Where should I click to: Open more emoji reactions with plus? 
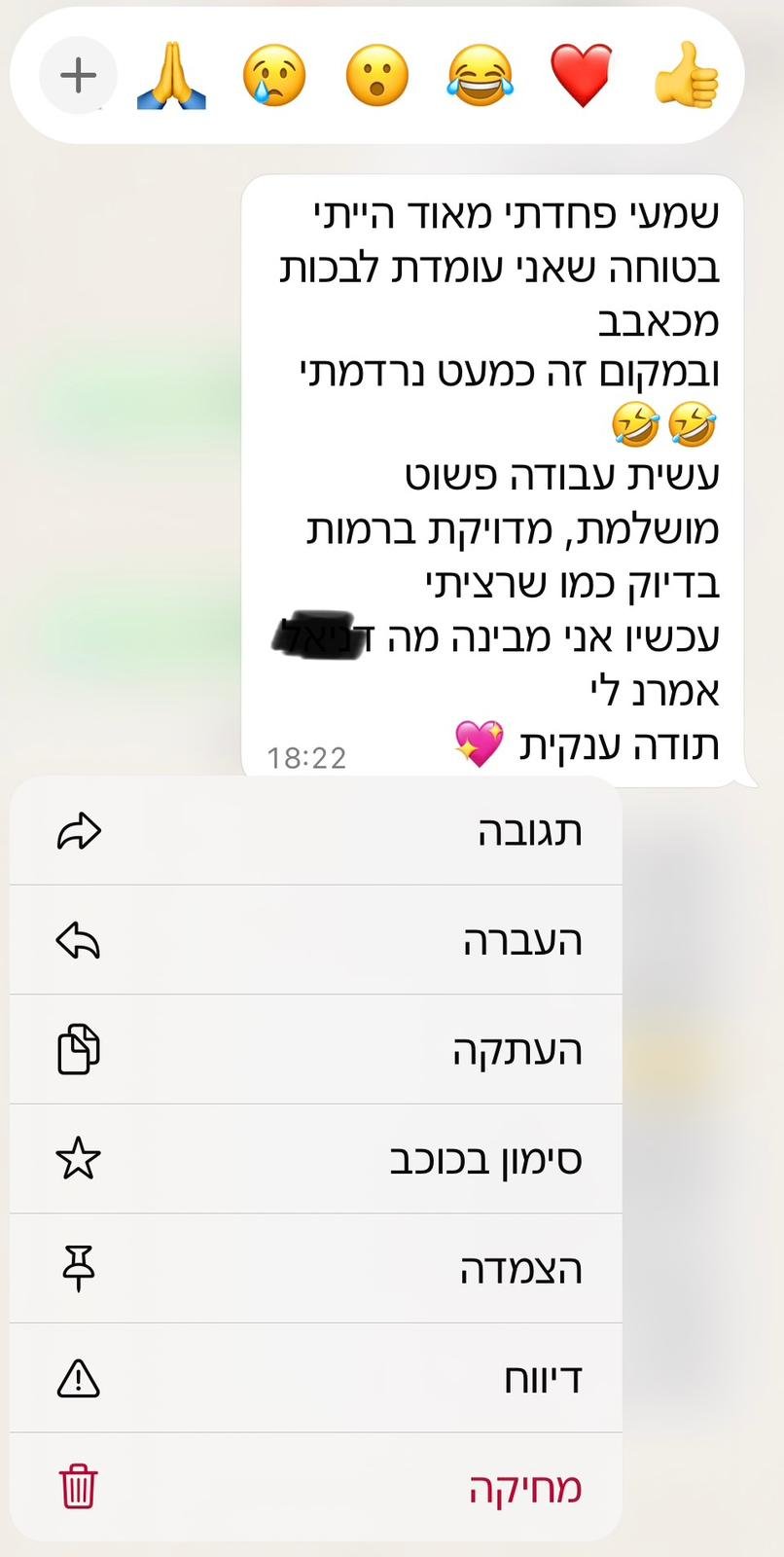[78, 75]
